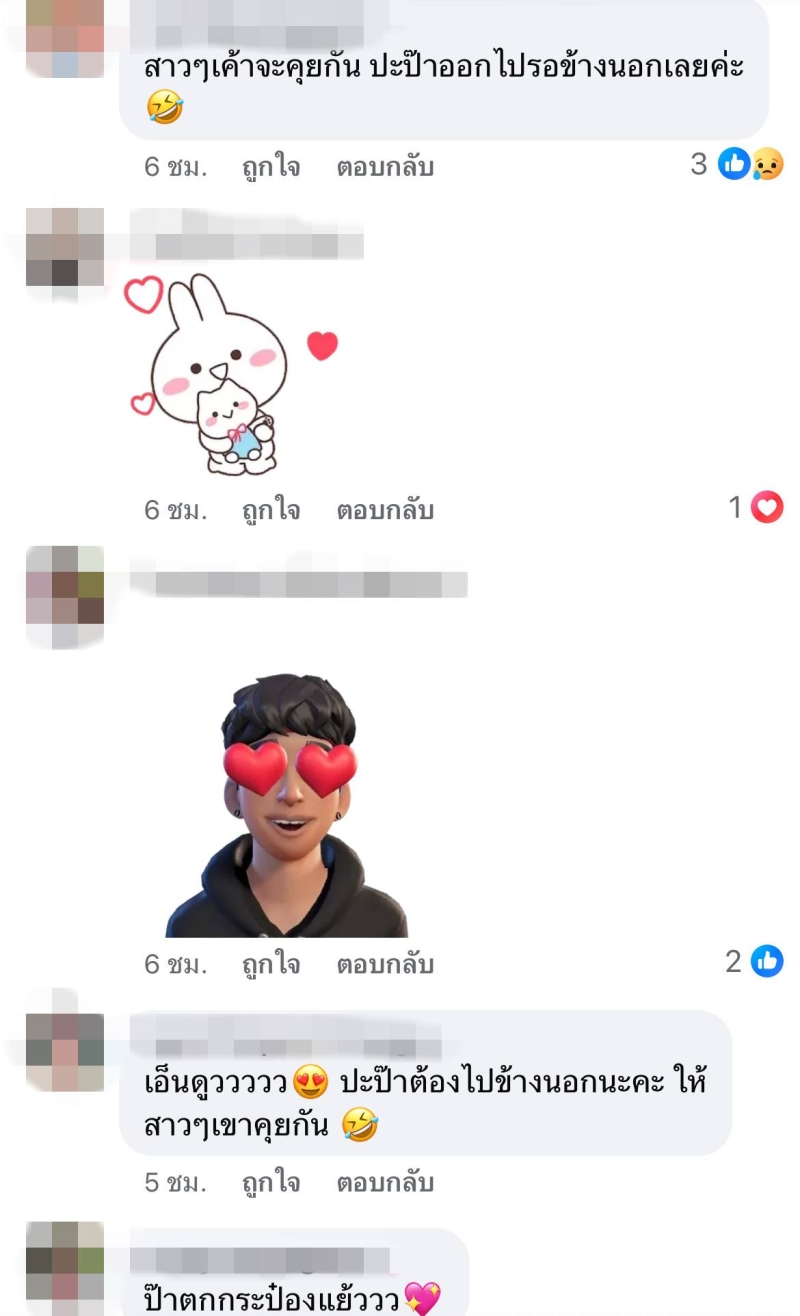Like the comment starting with สาวๆเค้าจะคุยกัน
The width and height of the screenshot is (800, 1316).
[270, 166]
